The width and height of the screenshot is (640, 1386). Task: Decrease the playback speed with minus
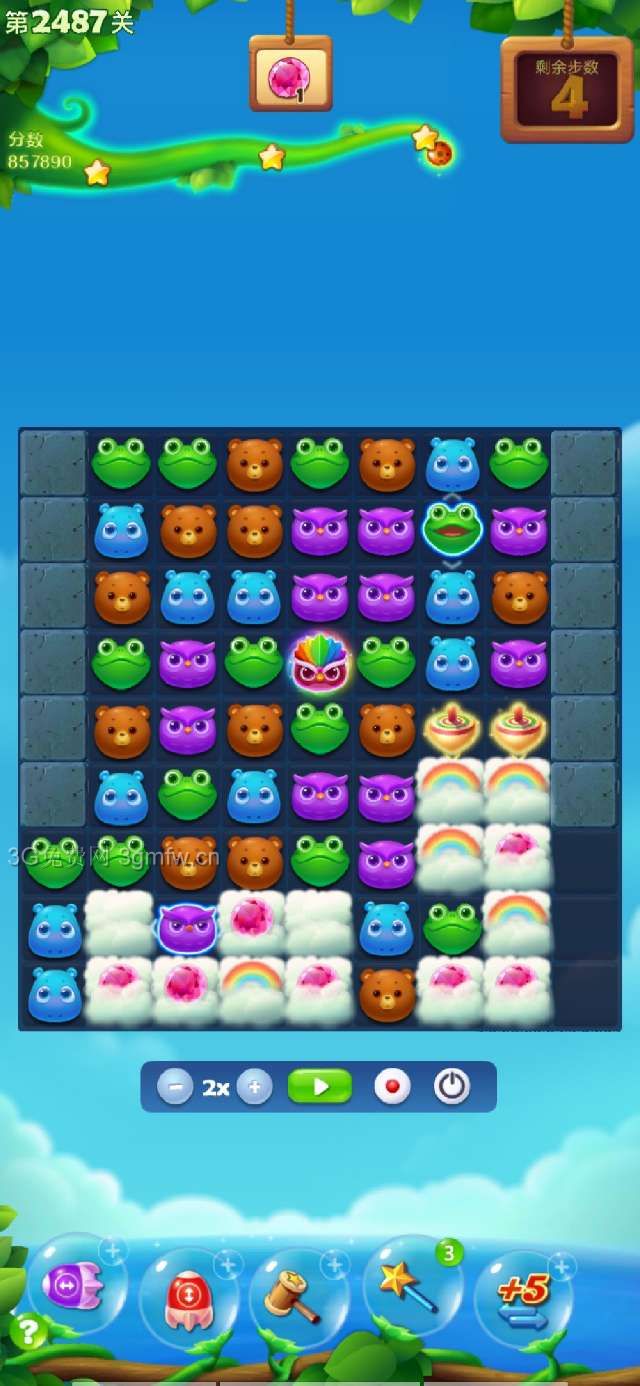[175, 1087]
